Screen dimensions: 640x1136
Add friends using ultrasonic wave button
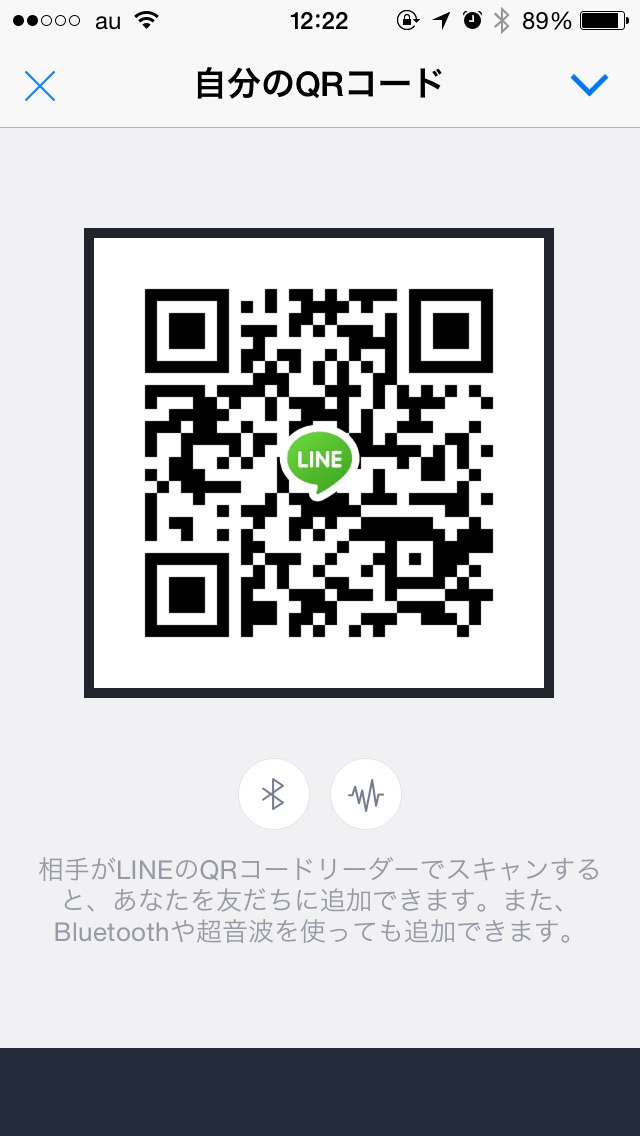pos(366,794)
